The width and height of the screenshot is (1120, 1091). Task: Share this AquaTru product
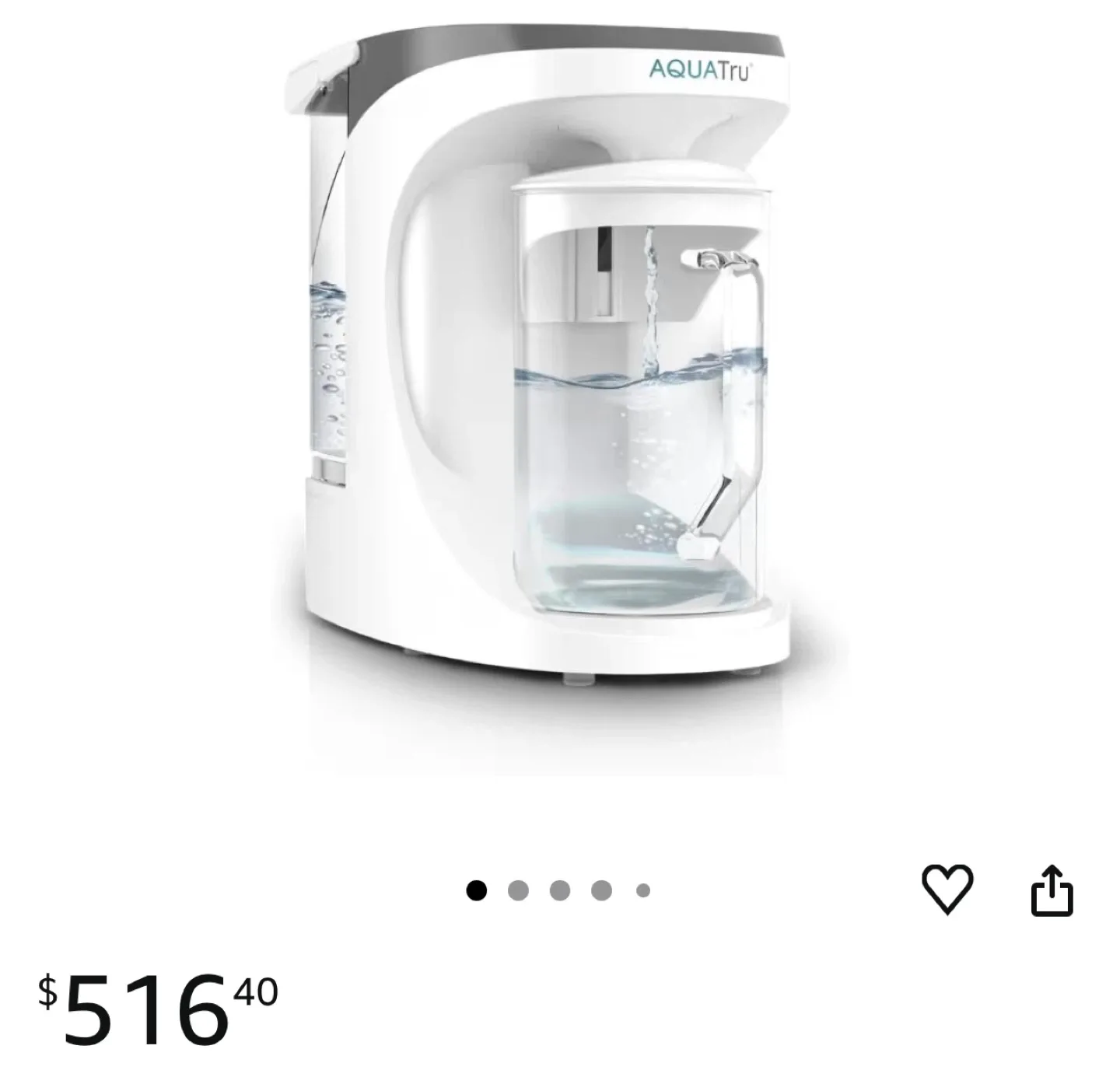point(1052,890)
